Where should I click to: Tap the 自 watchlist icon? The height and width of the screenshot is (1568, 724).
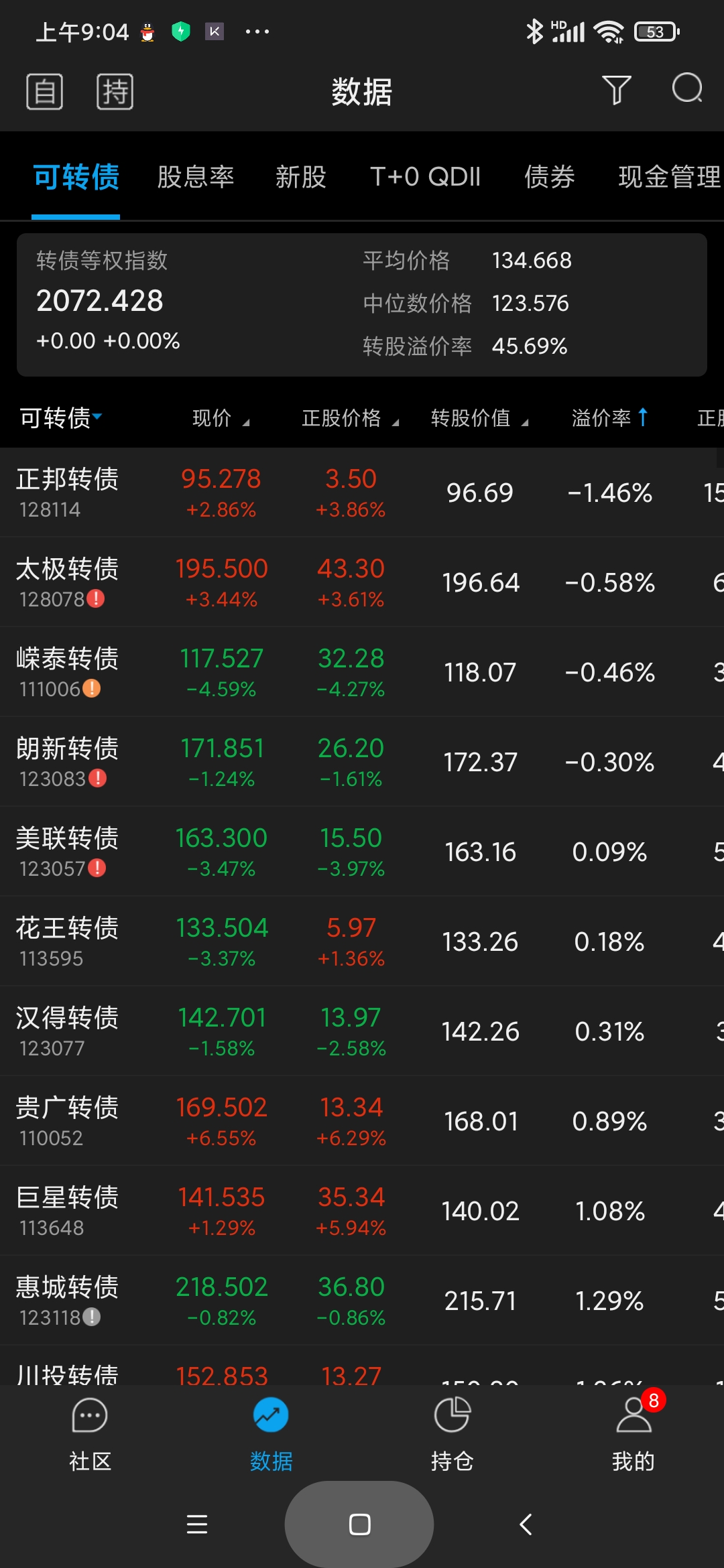(x=45, y=91)
